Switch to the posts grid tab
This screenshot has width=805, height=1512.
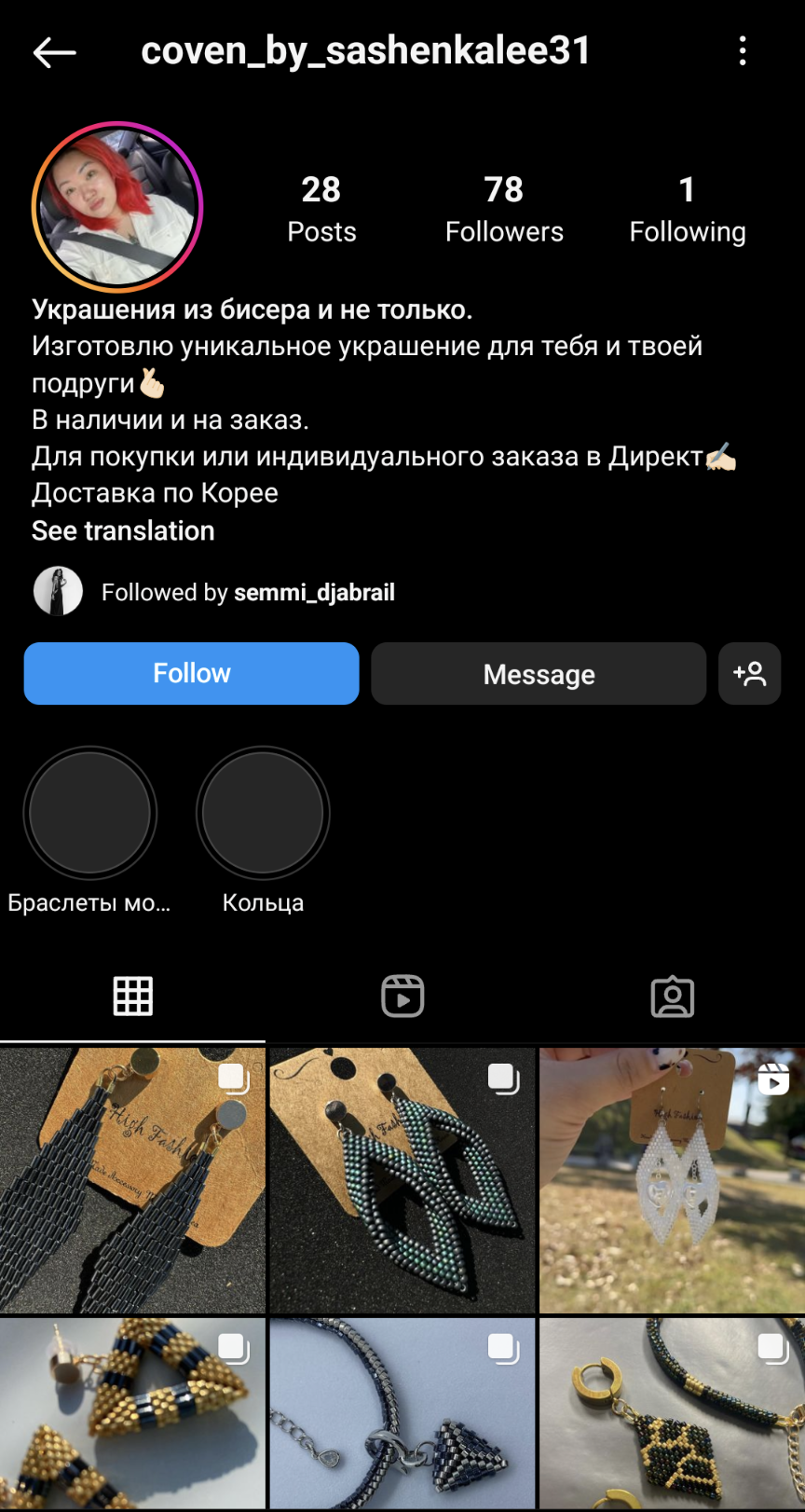133,997
